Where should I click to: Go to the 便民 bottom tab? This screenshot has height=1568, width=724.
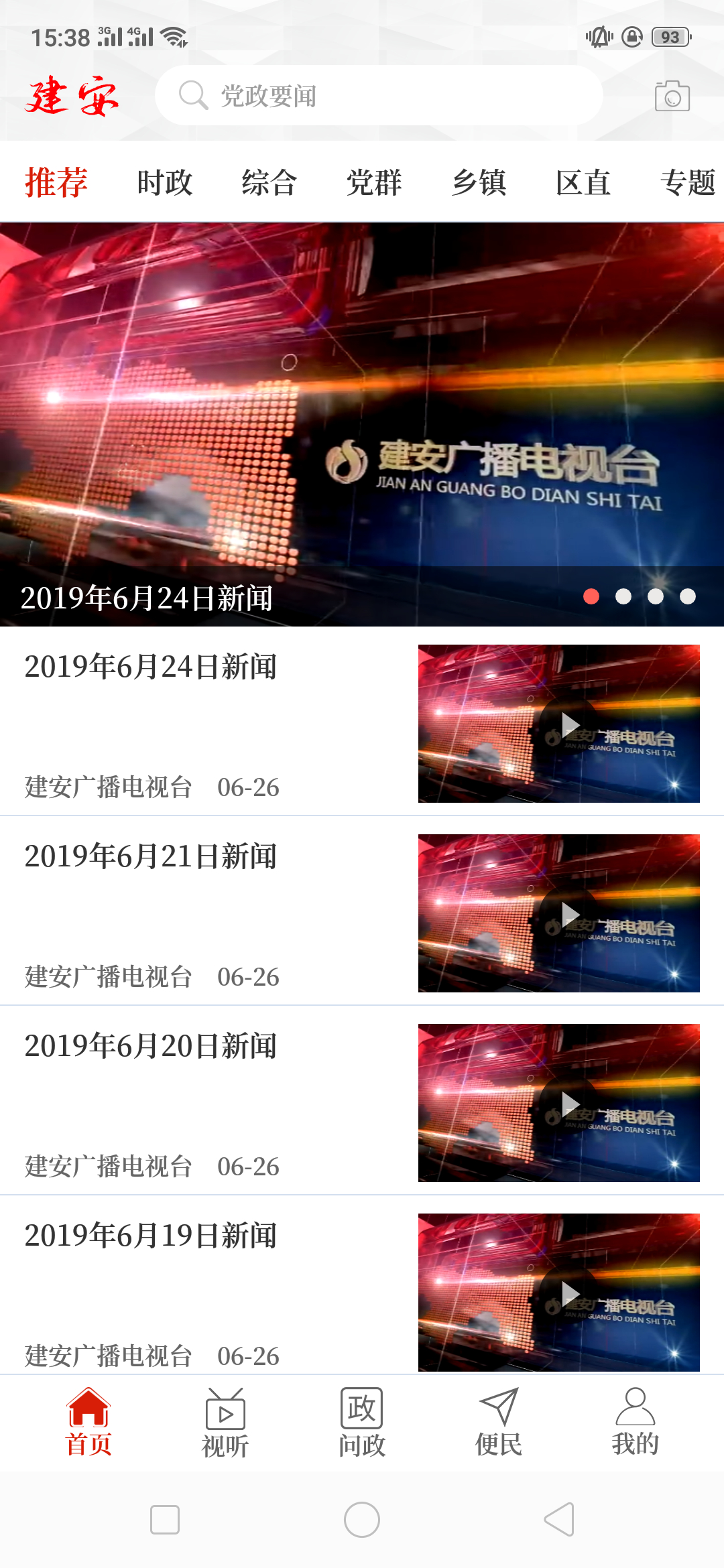point(499,1423)
